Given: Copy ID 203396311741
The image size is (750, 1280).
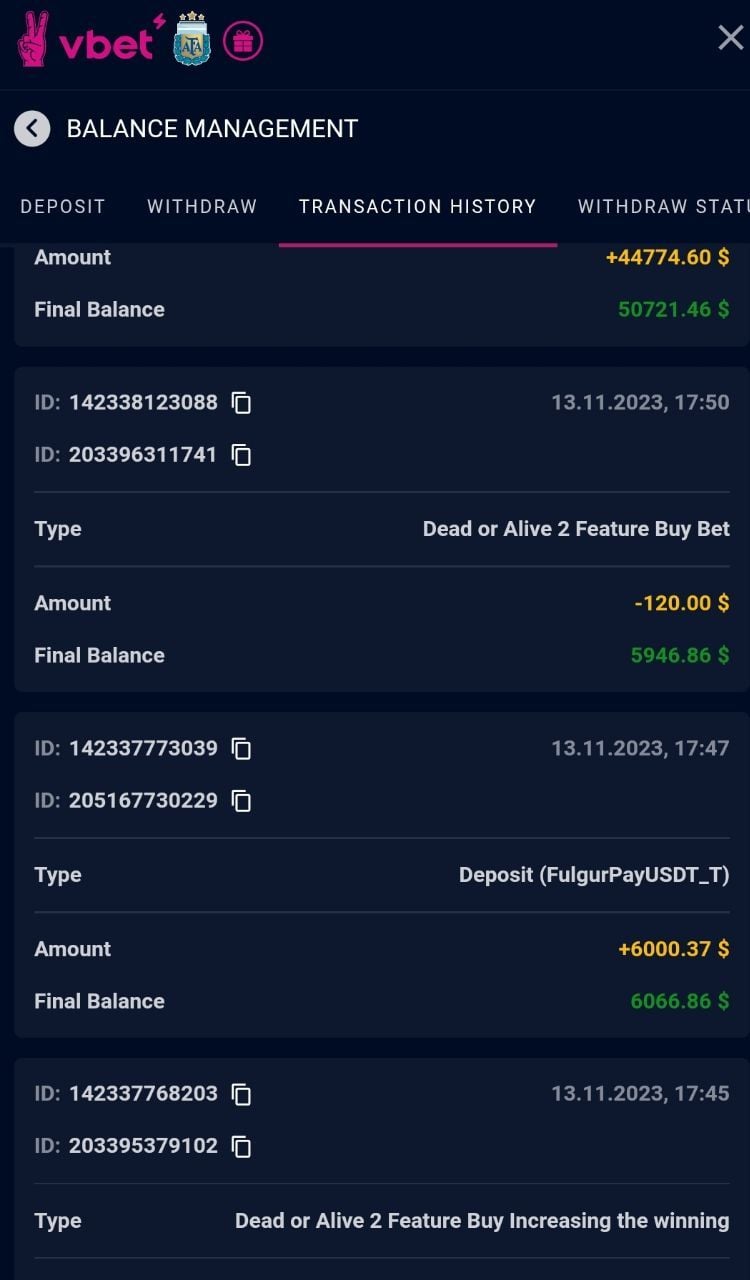Looking at the screenshot, I should click(x=241, y=455).
